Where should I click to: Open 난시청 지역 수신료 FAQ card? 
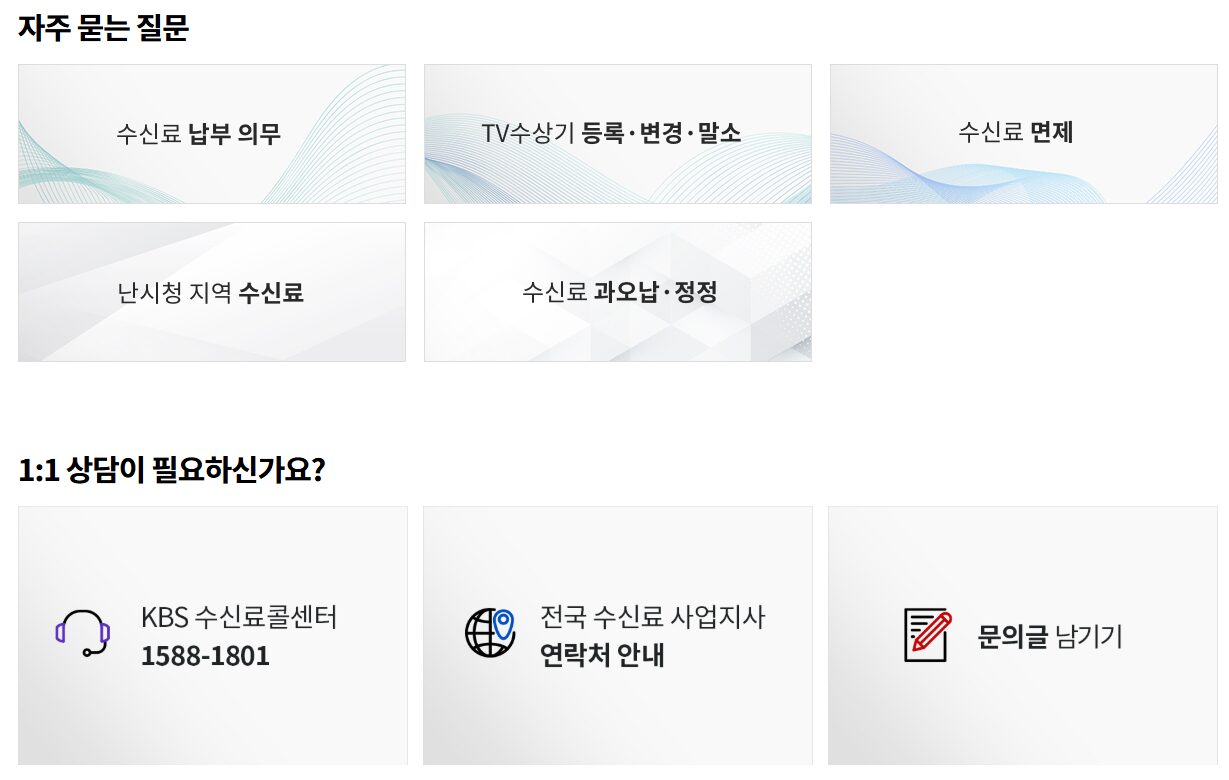[212, 292]
